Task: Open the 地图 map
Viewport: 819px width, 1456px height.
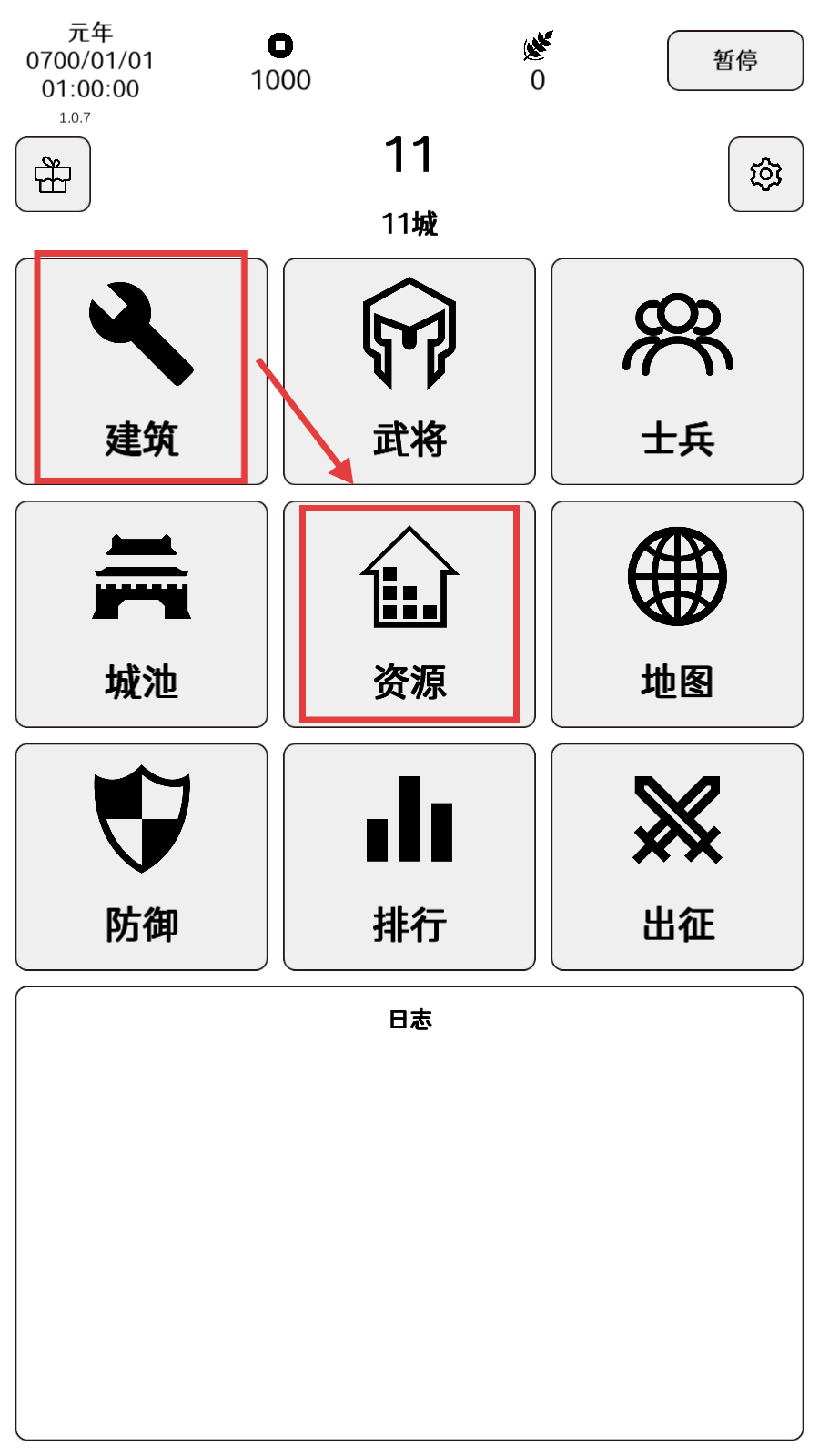Action: point(677,614)
